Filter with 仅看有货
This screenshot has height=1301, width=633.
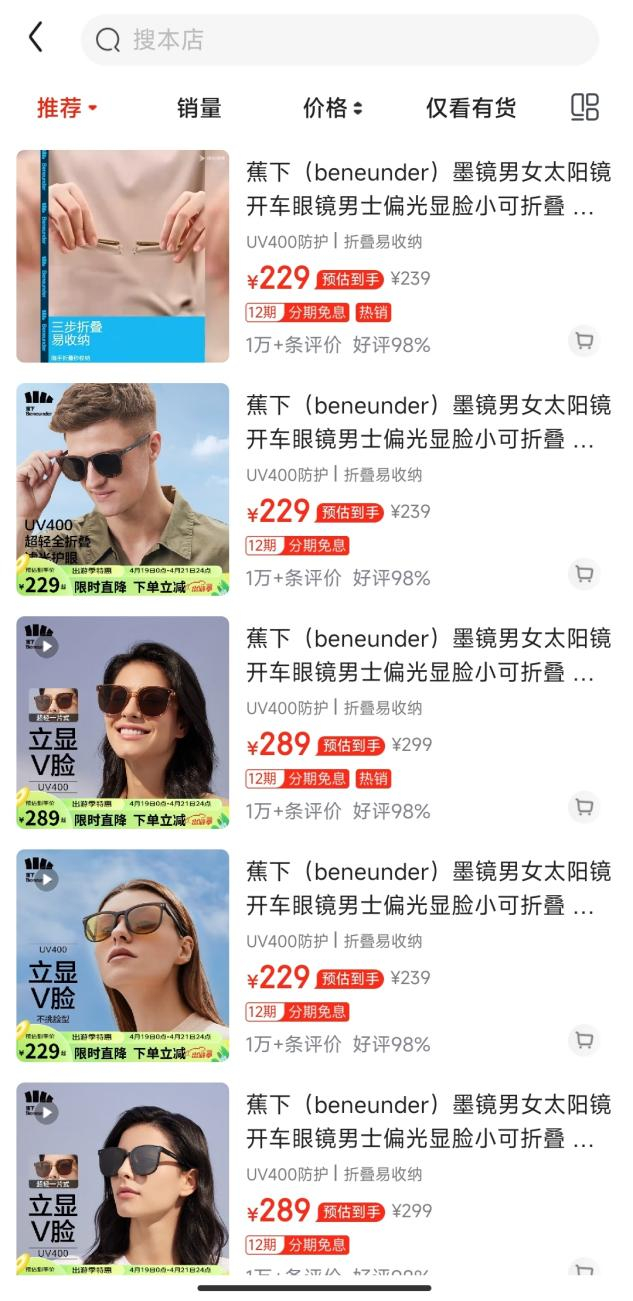471,108
